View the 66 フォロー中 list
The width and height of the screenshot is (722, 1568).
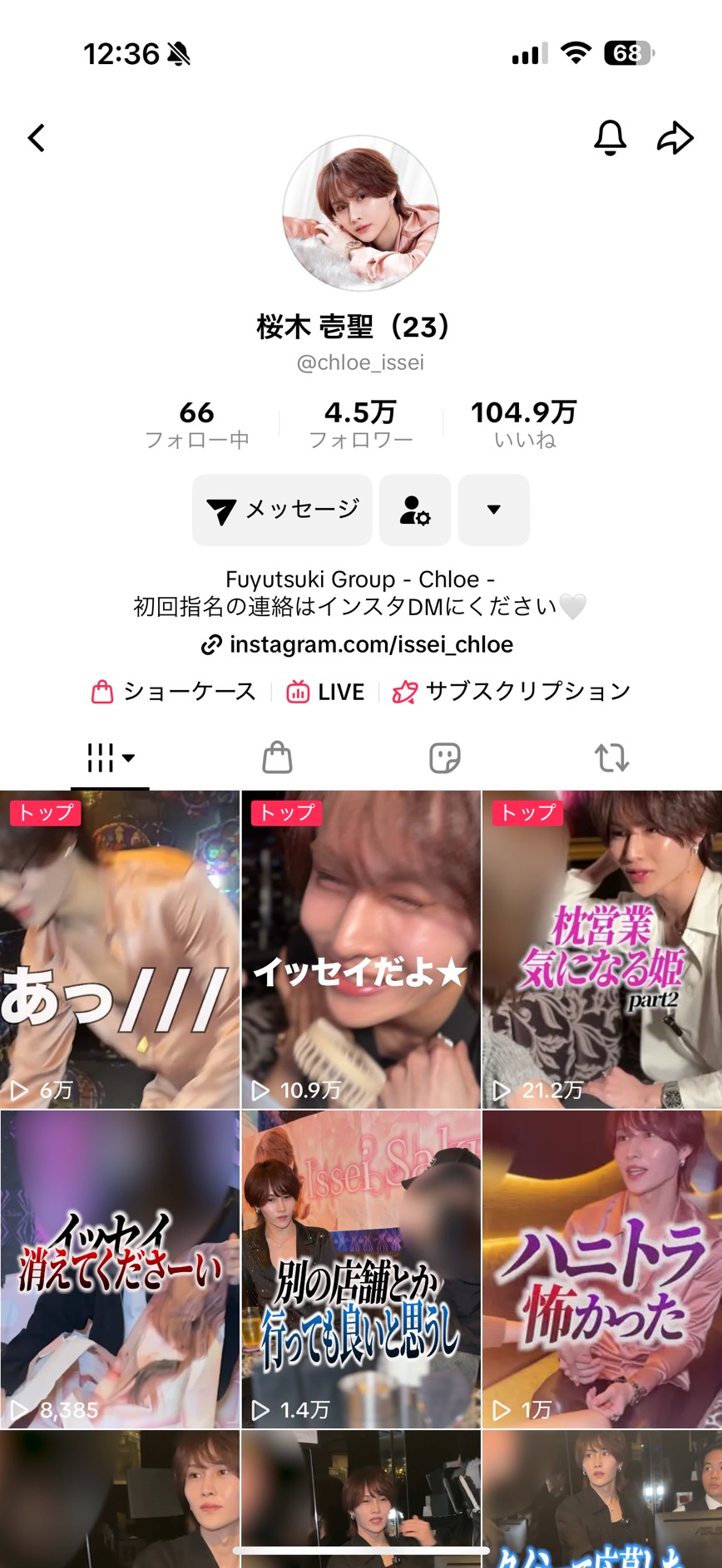(197, 424)
